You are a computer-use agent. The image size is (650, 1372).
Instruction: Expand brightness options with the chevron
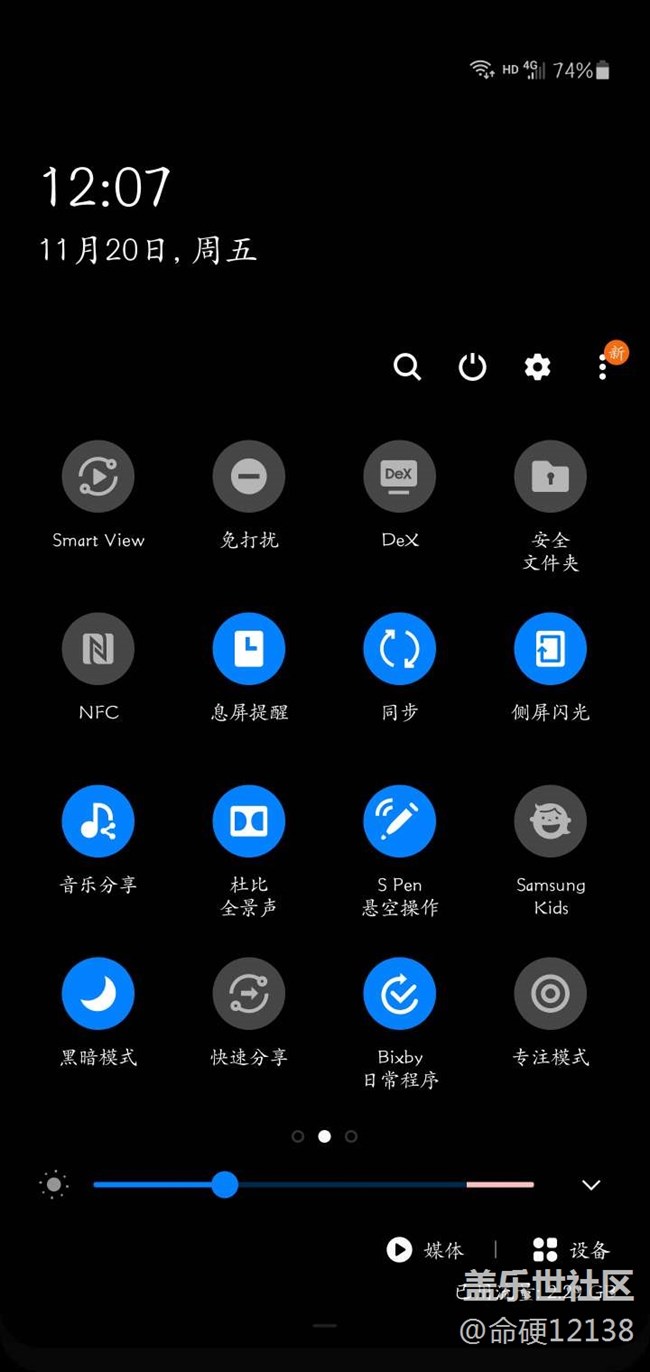tap(591, 1185)
